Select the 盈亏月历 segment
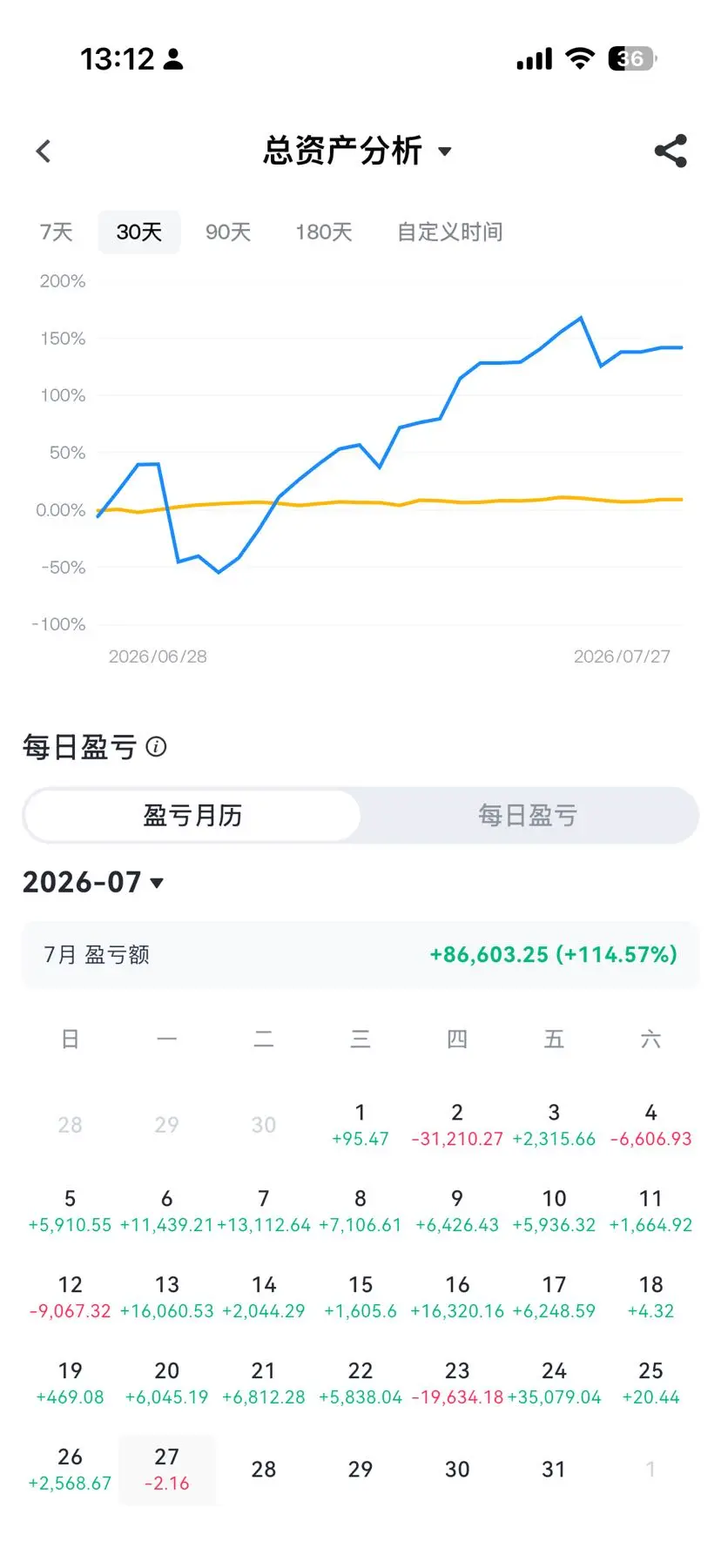 [x=192, y=816]
